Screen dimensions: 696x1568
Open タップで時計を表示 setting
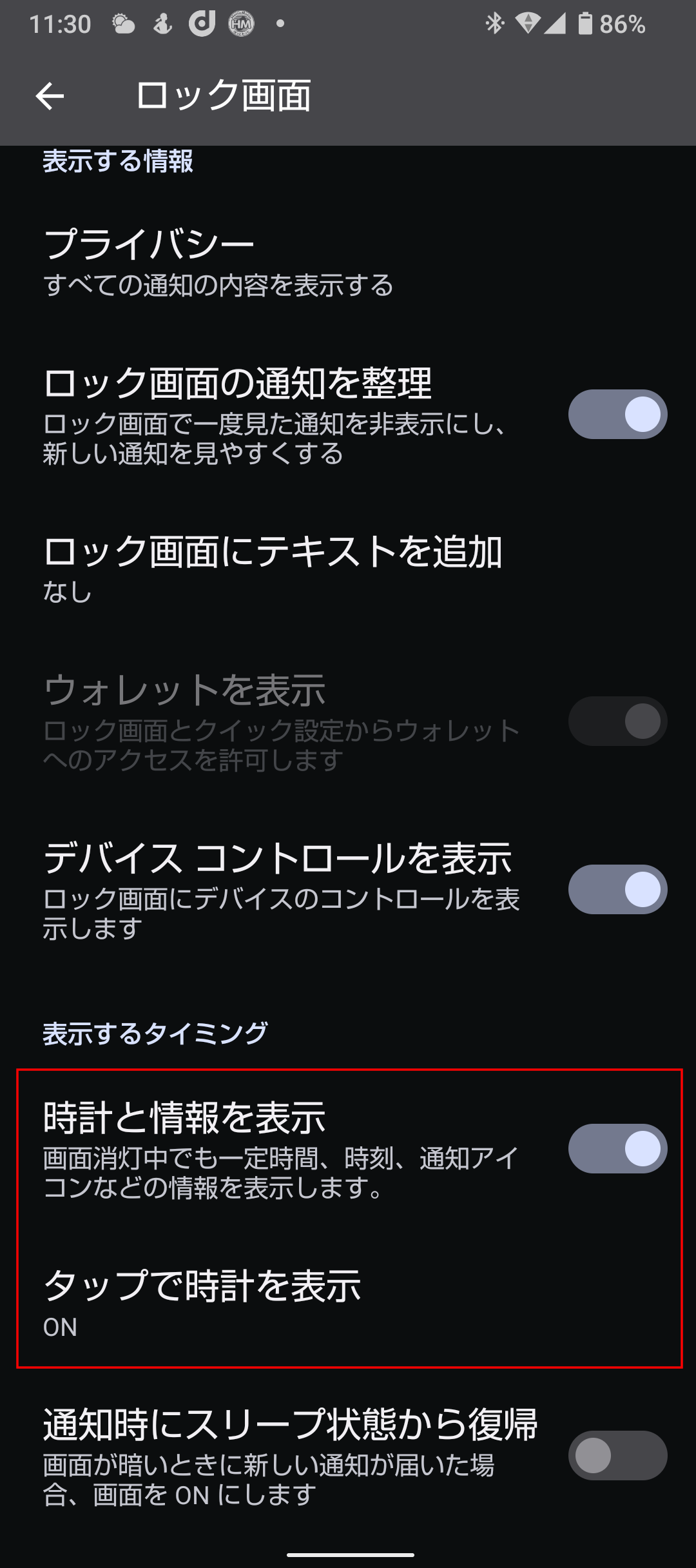click(348, 1302)
